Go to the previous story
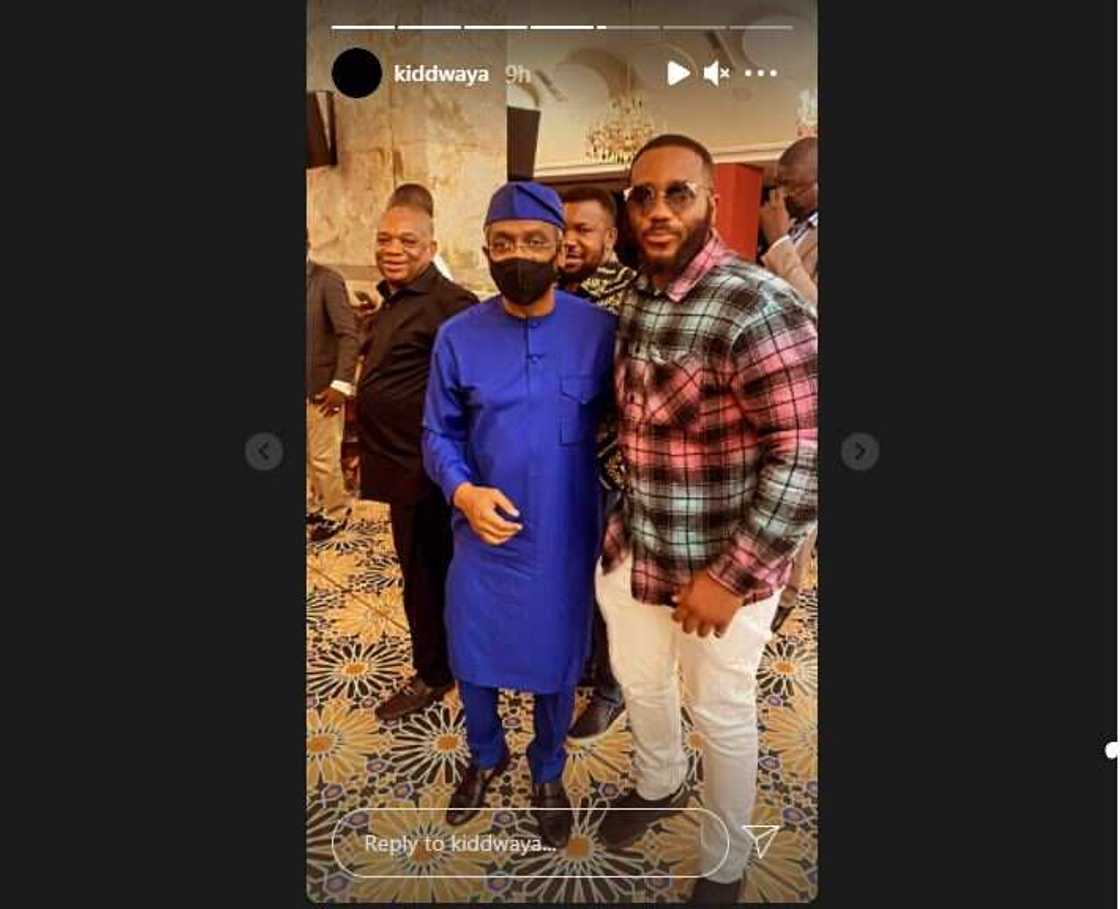Viewport: 1120px width, 909px height. 264,452
